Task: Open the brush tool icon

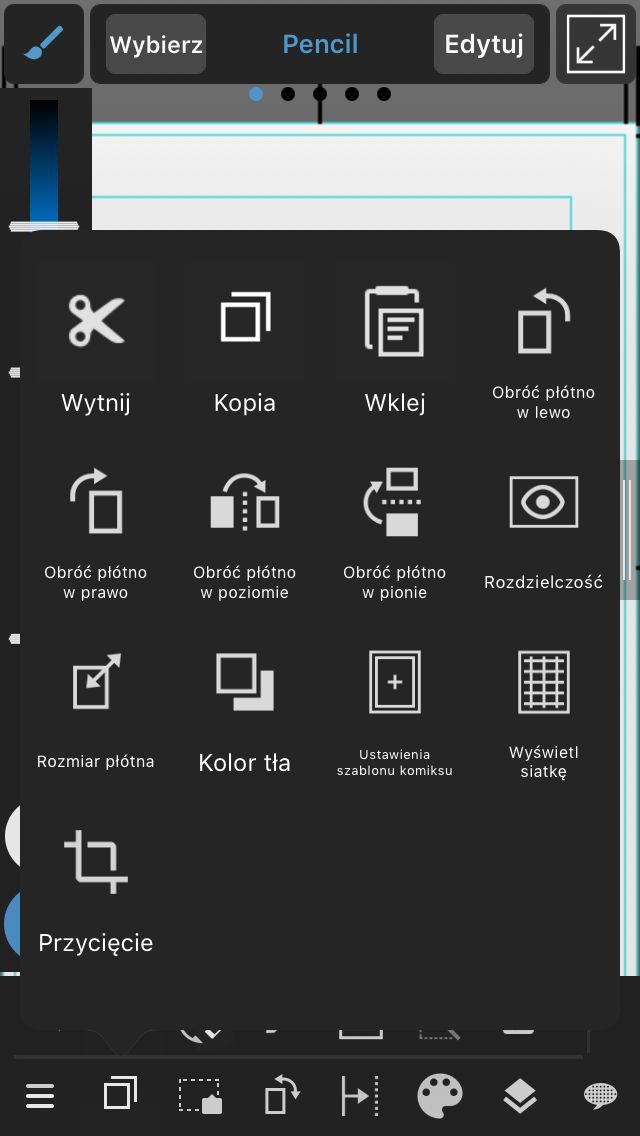Action: (x=43, y=44)
